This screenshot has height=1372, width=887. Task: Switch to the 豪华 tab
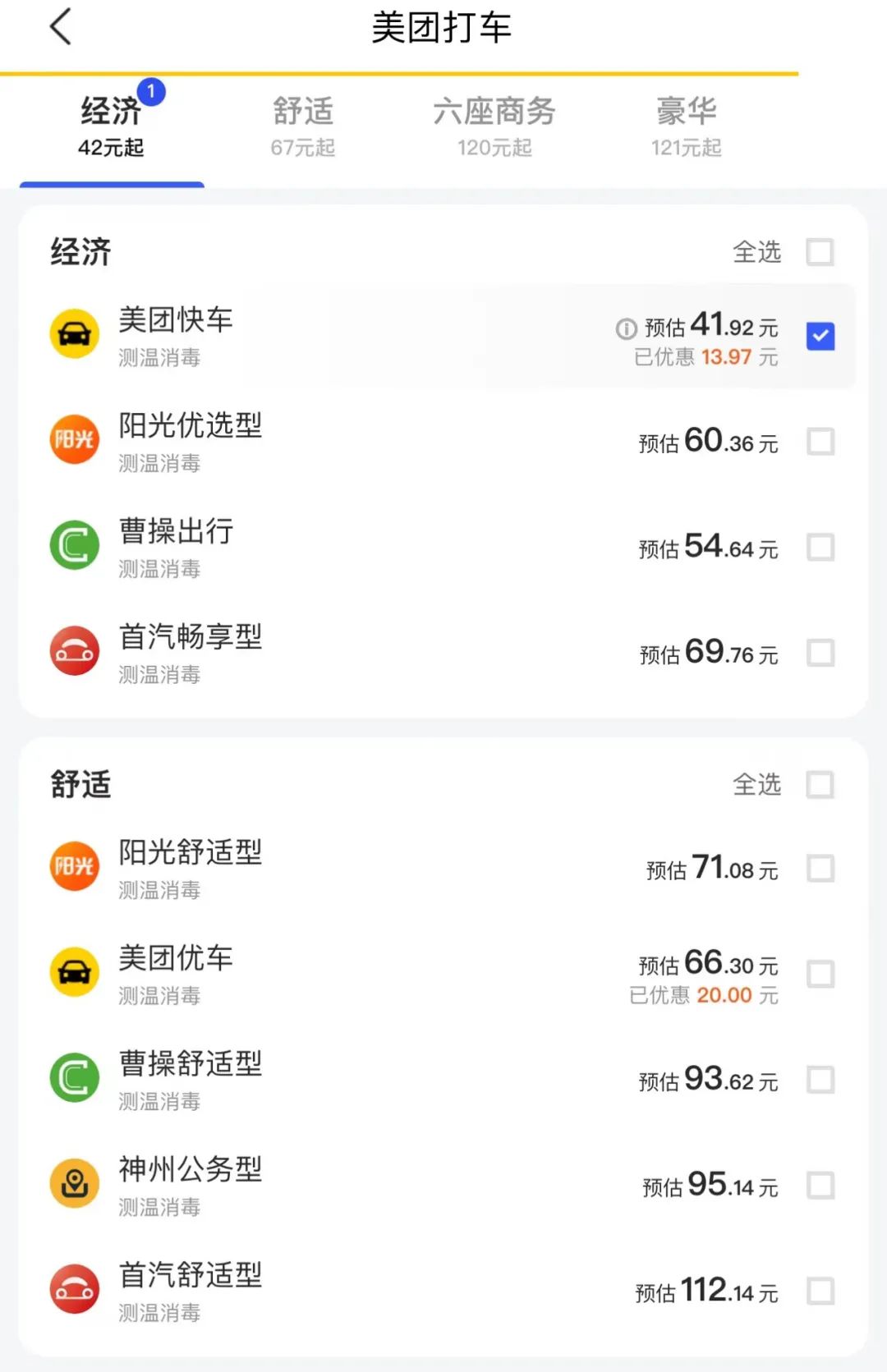point(686,126)
